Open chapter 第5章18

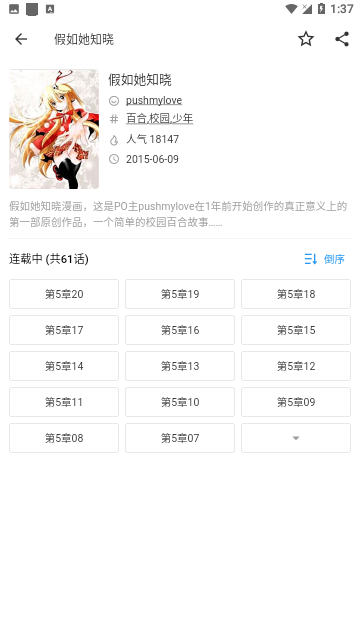click(x=296, y=294)
